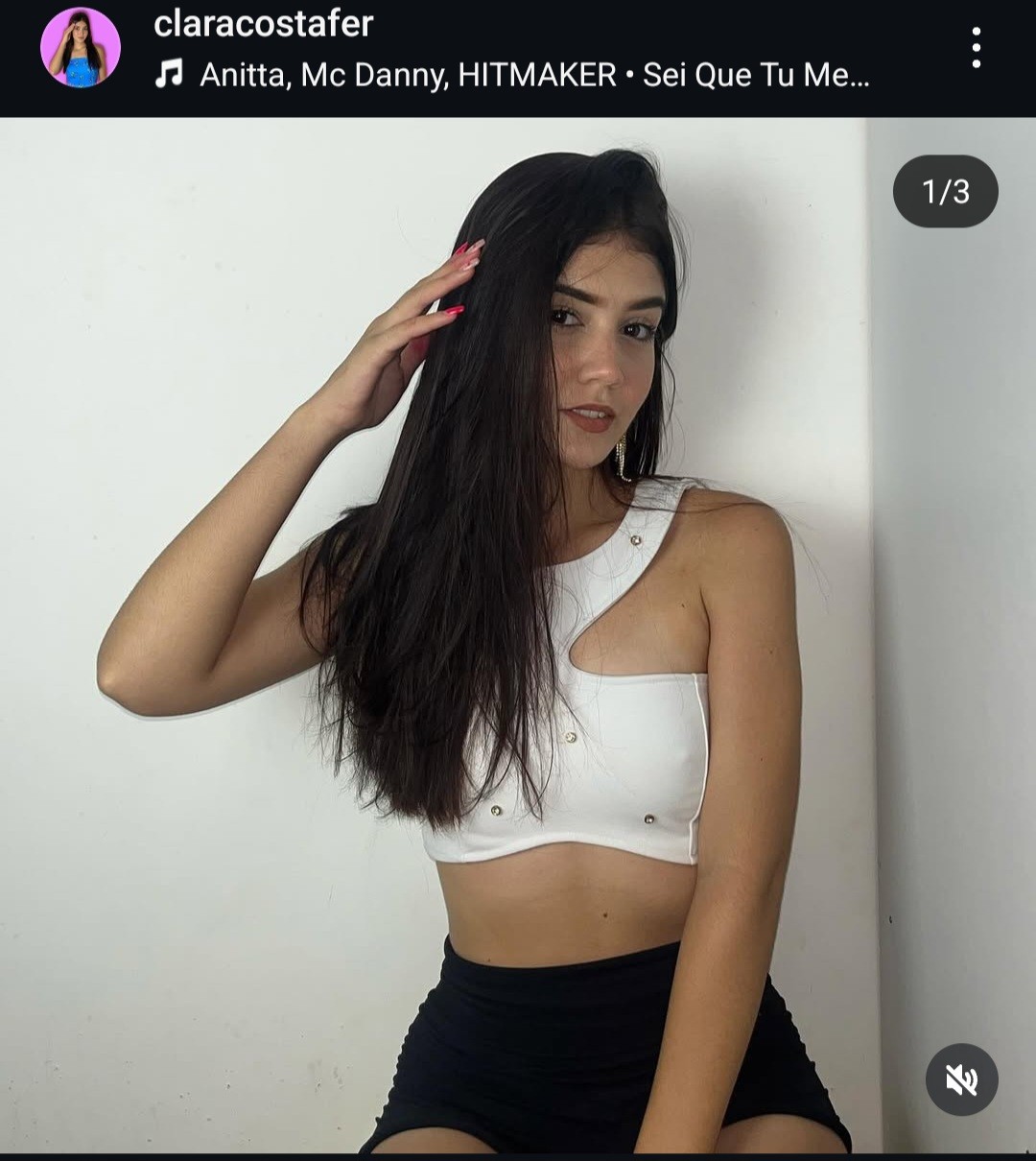Open the three-dot overflow menu
Viewport: 1036px width, 1161px height.
(976, 48)
